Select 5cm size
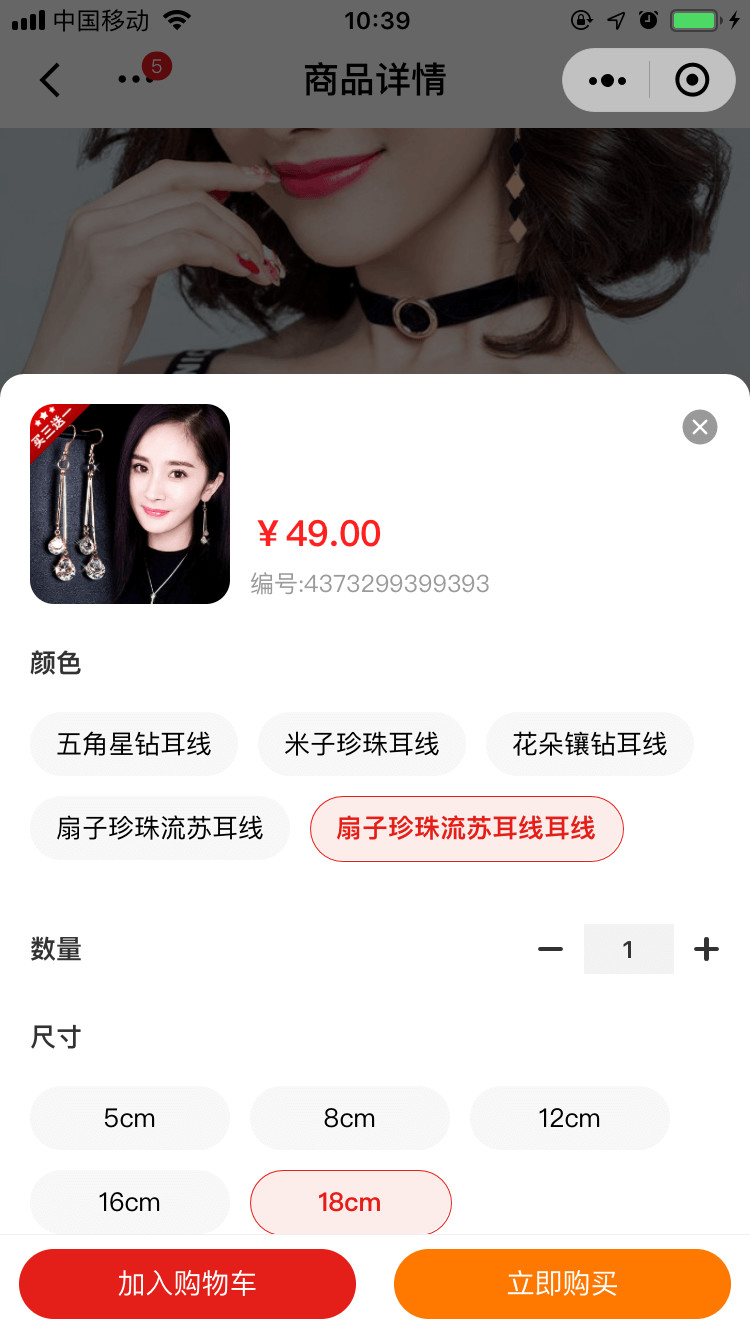This screenshot has width=750, height=1334. (130, 1118)
